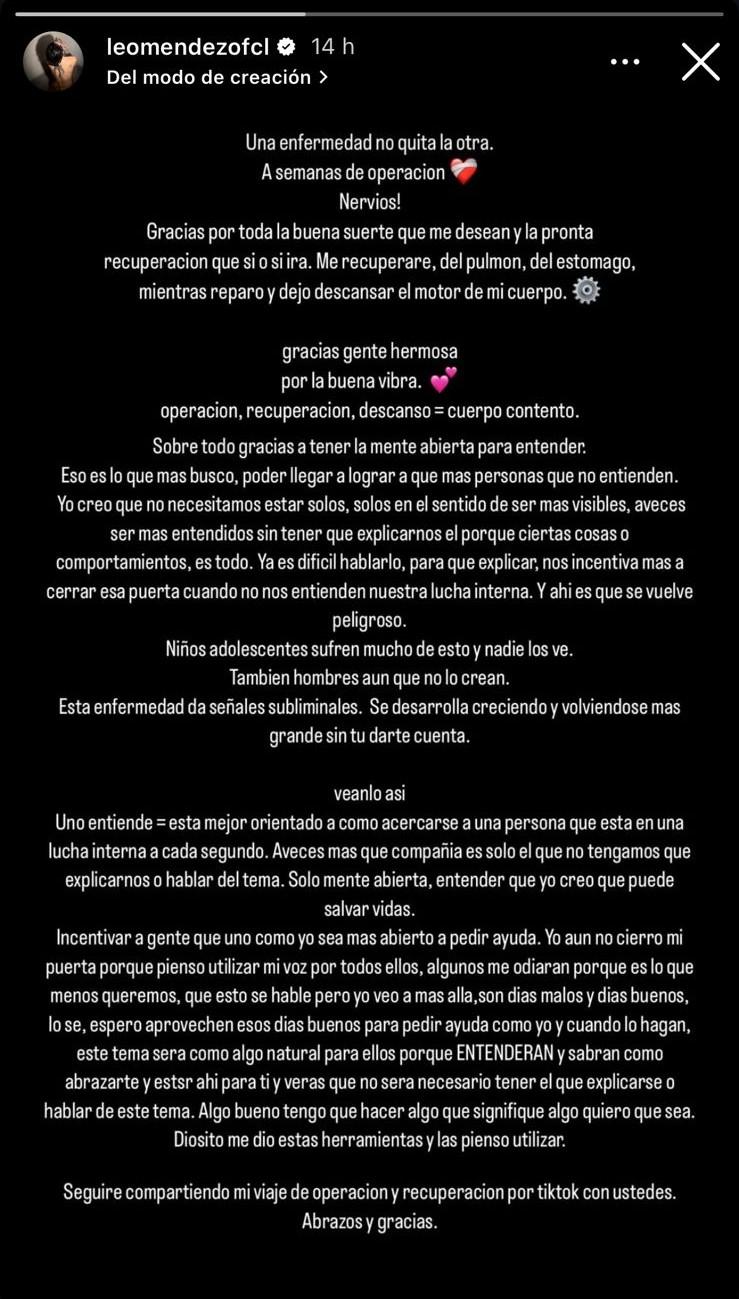Click the phrase 'gracias gente hermosa'

click(x=369, y=351)
